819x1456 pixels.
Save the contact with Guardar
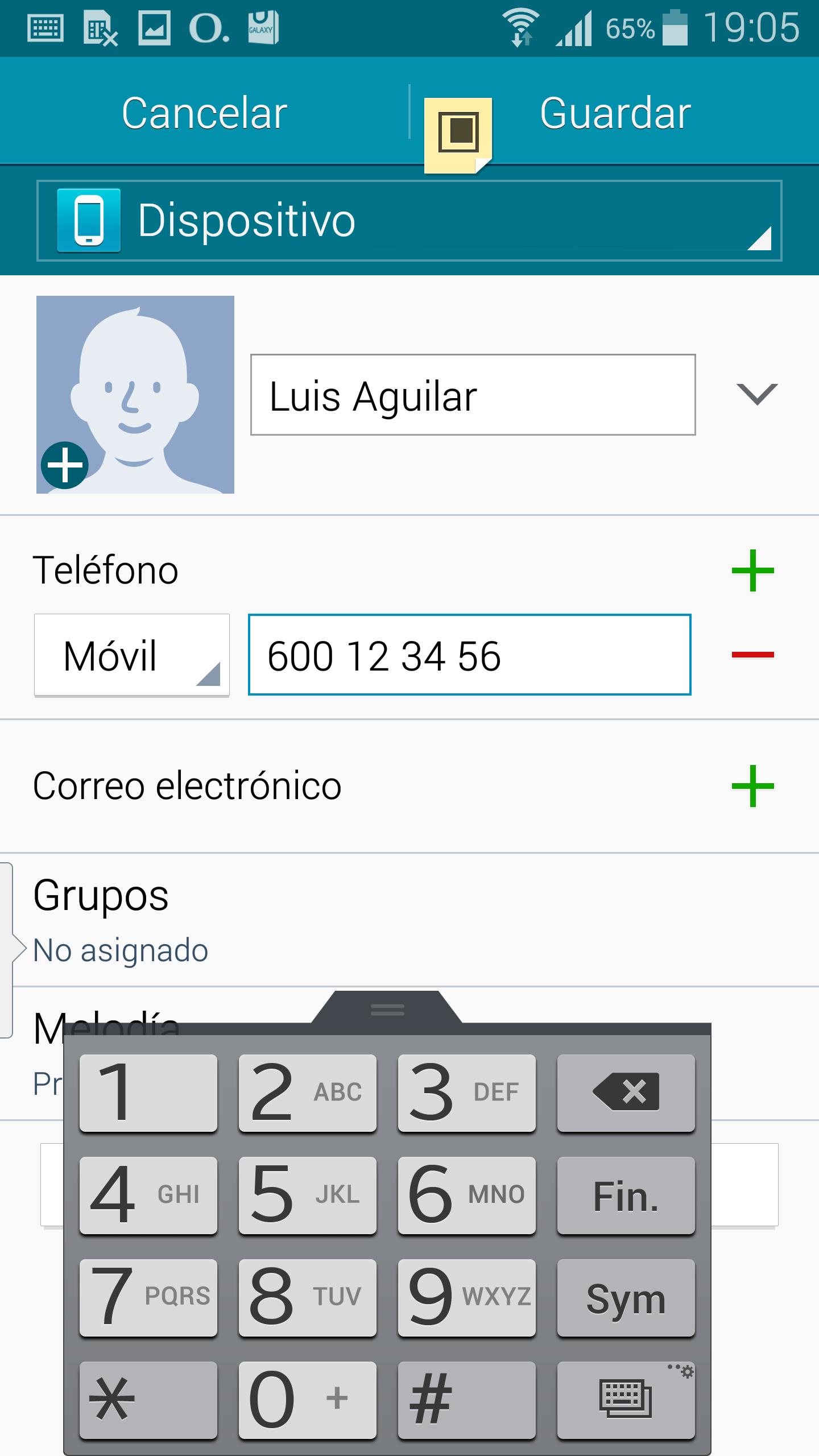(615, 113)
